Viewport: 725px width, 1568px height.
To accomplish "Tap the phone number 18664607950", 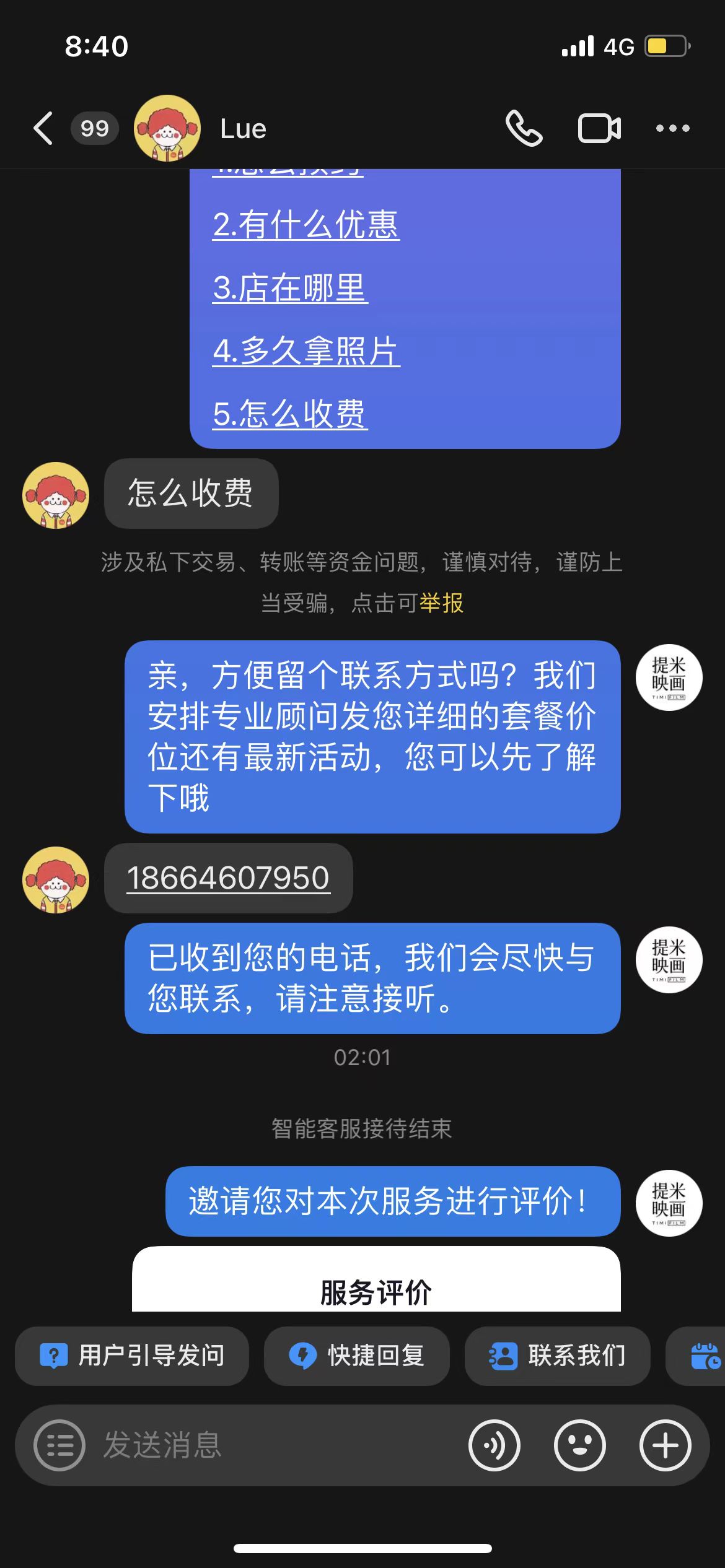I will pyautogui.click(x=228, y=878).
